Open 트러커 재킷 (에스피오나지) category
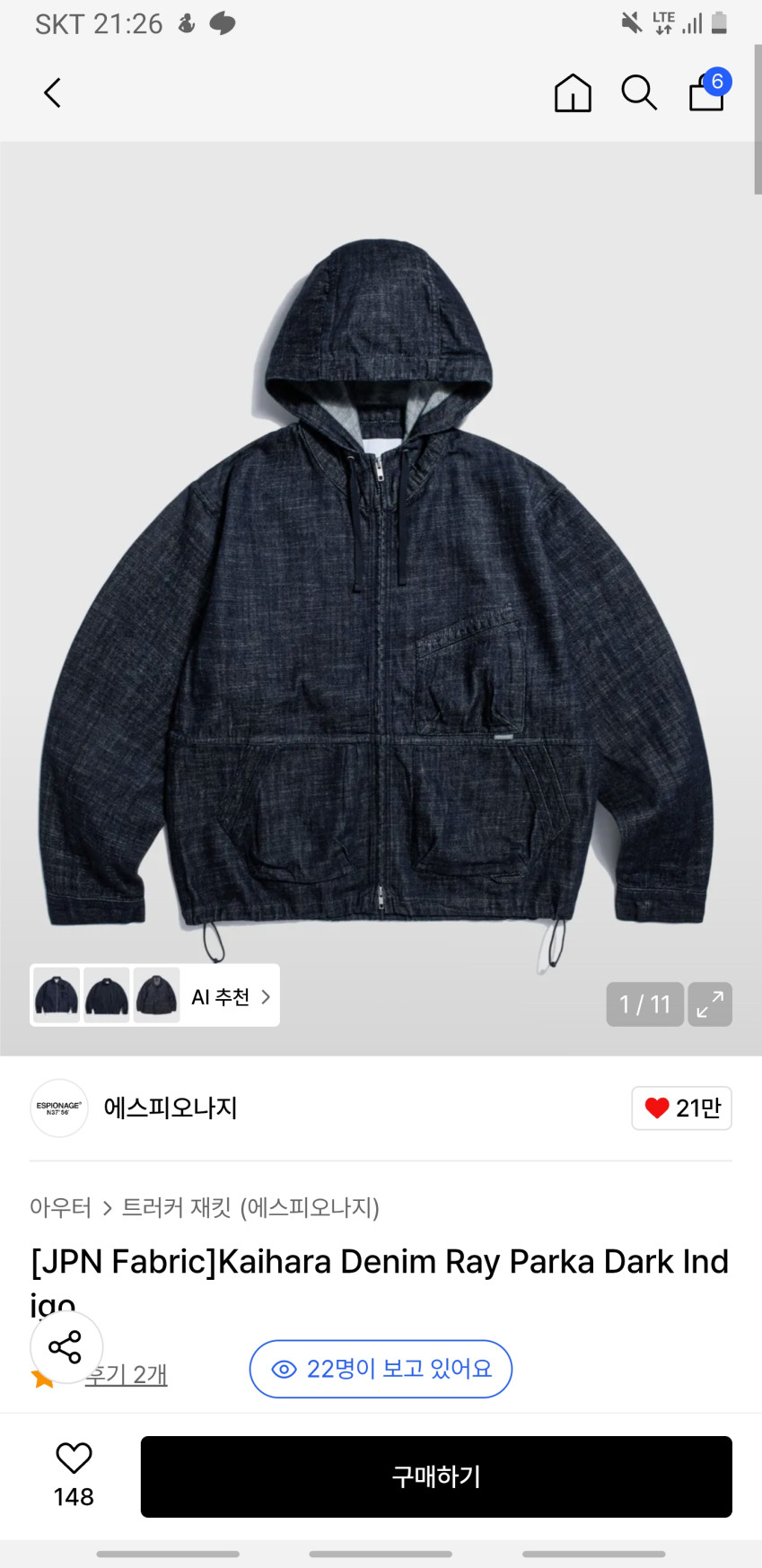Image resolution: width=762 pixels, height=1568 pixels. 250,1208
